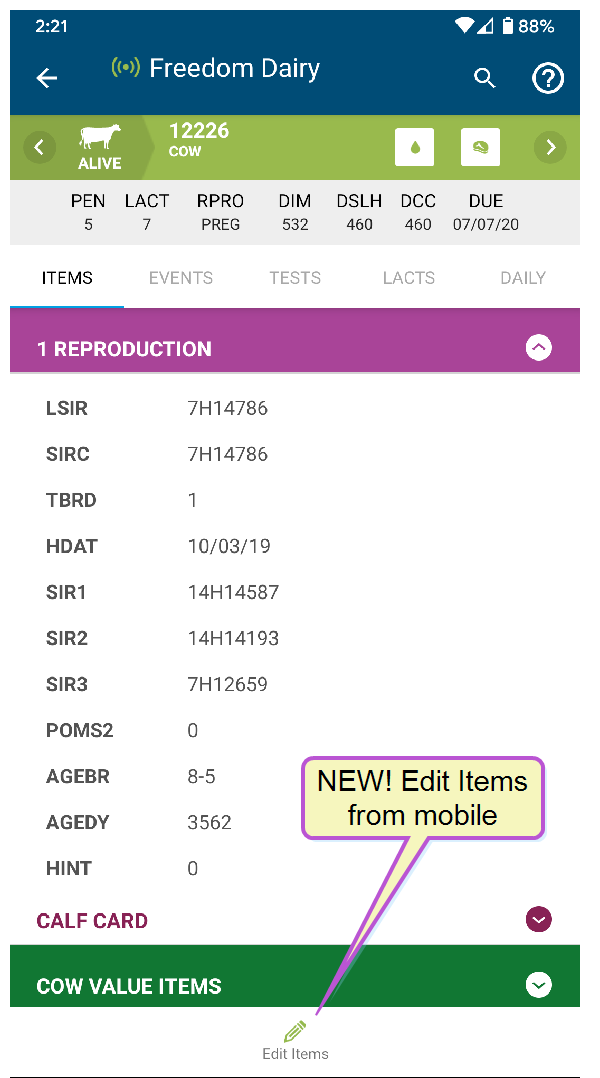The image size is (600, 1078).
Task: Tap the milk drop icon button
Action: click(x=414, y=147)
